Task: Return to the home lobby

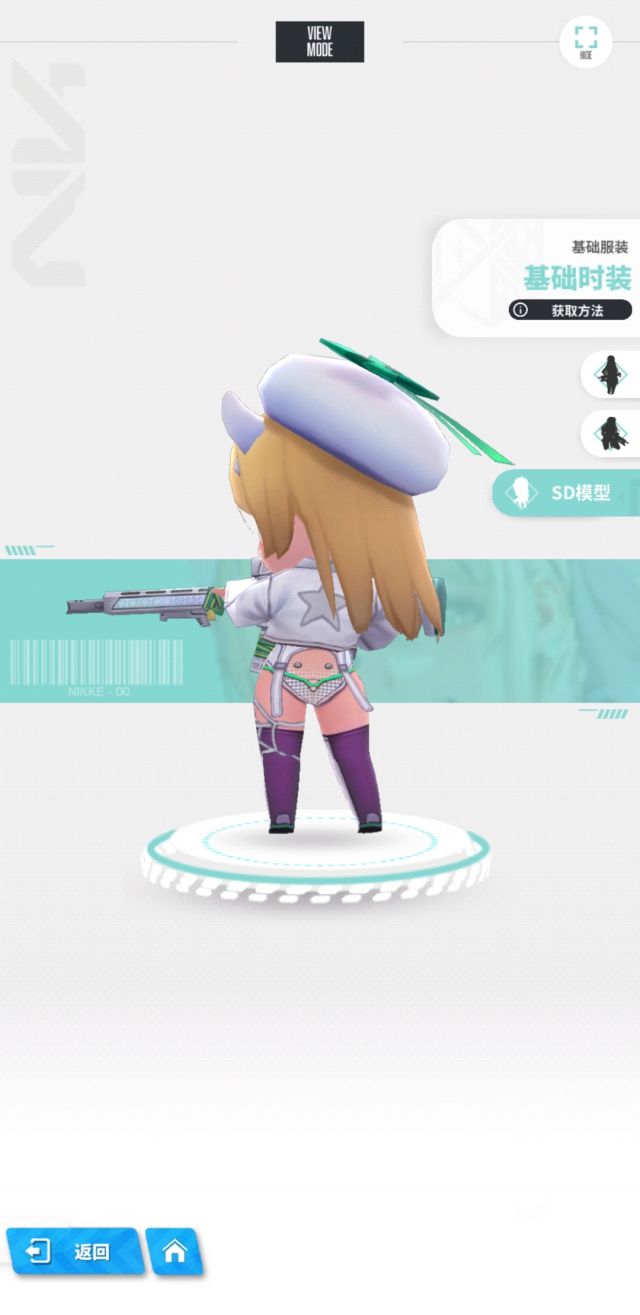Action: [175, 1251]
